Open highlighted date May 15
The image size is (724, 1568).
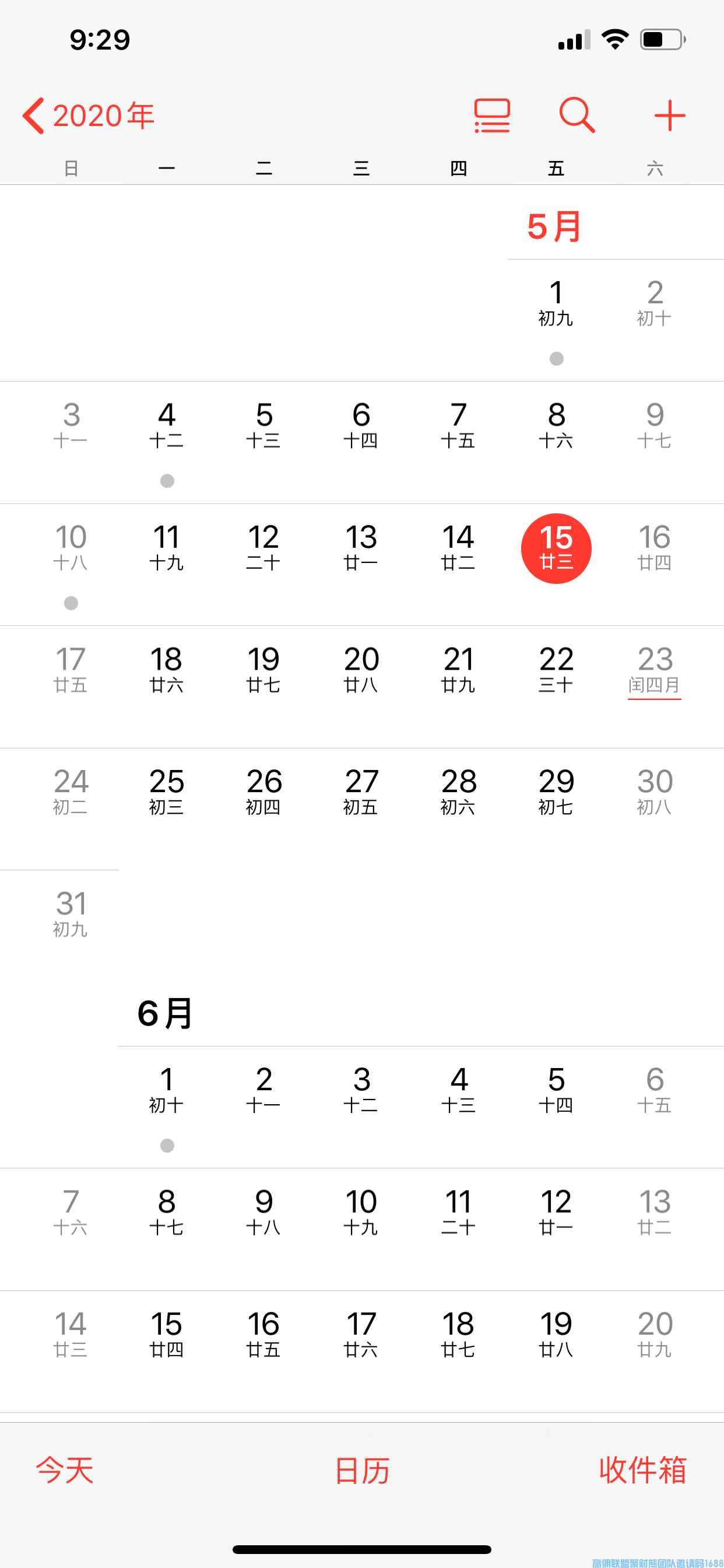point(556,548)
